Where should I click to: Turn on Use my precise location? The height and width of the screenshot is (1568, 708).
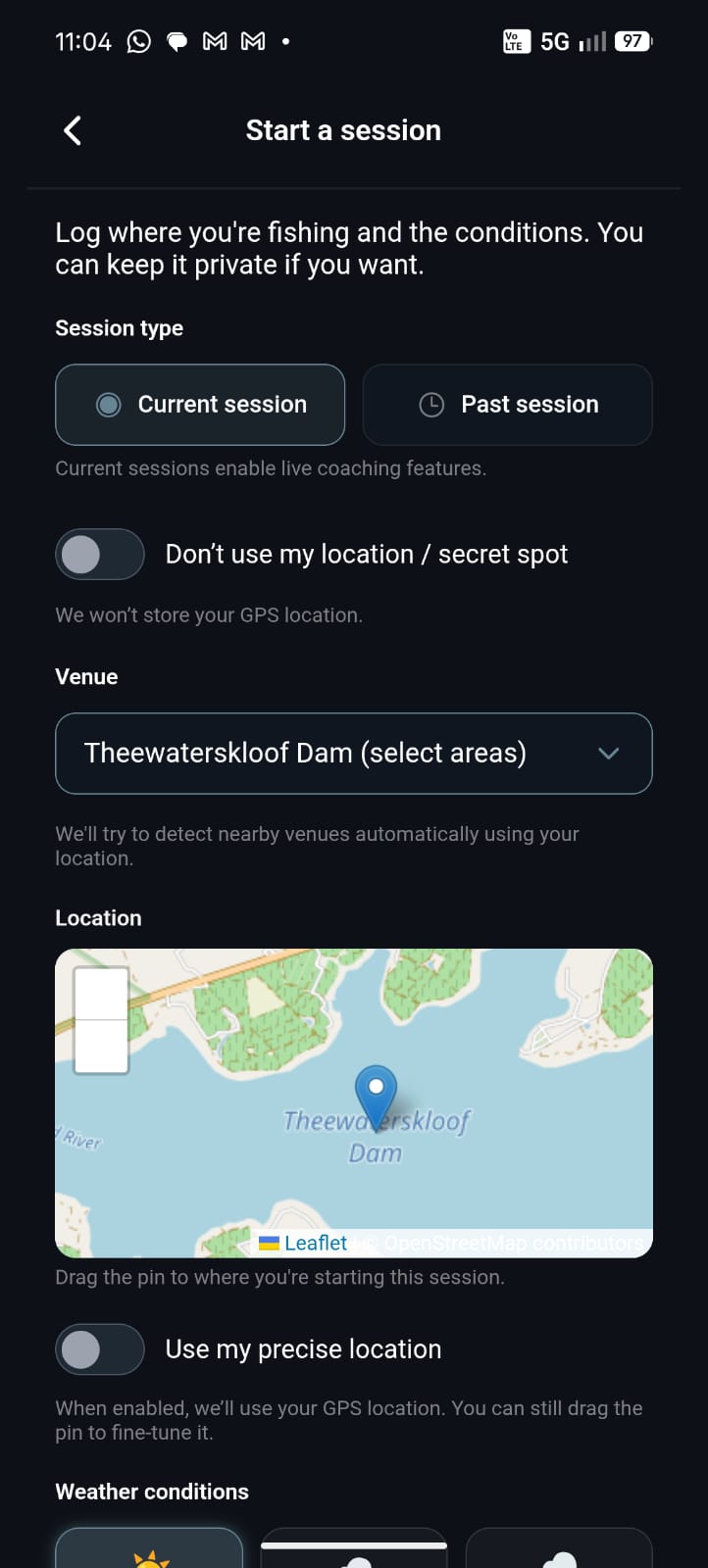99,1349
